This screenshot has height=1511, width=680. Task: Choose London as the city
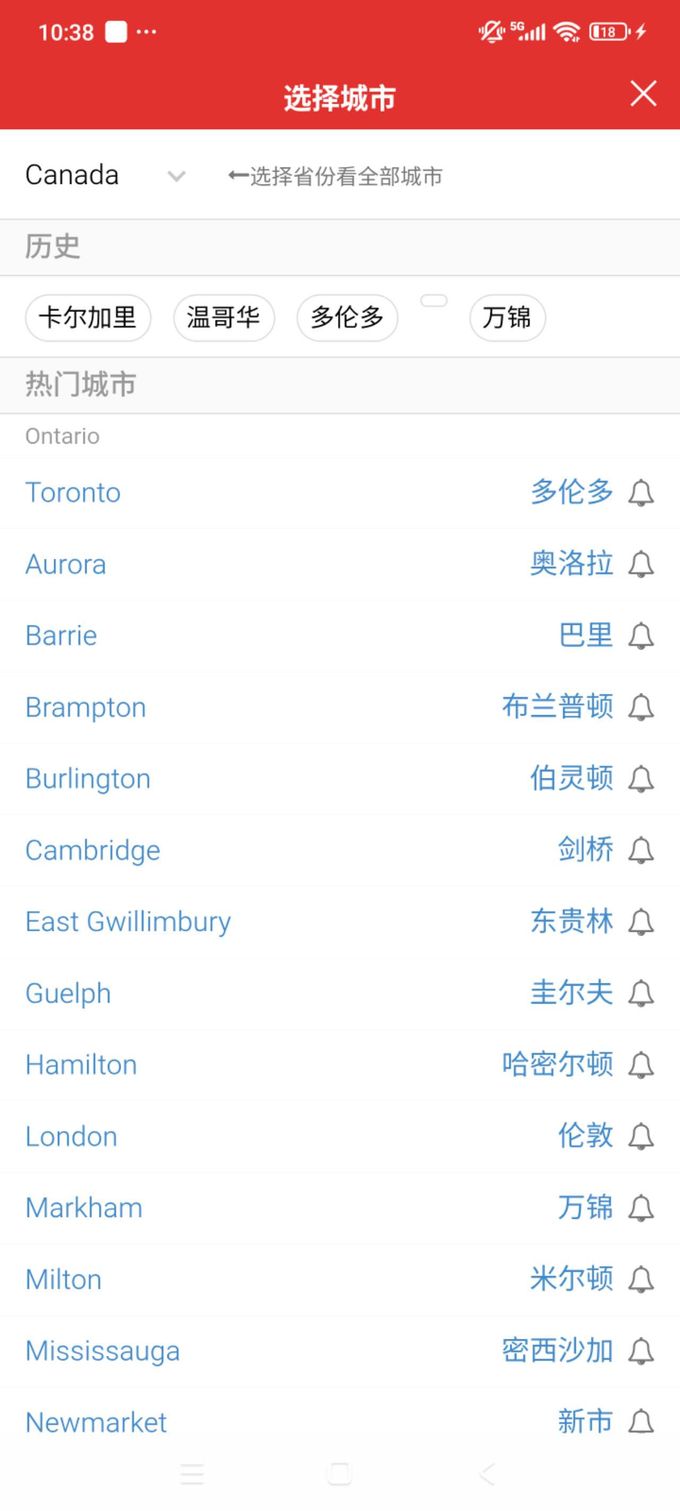tap(71, 1137)
